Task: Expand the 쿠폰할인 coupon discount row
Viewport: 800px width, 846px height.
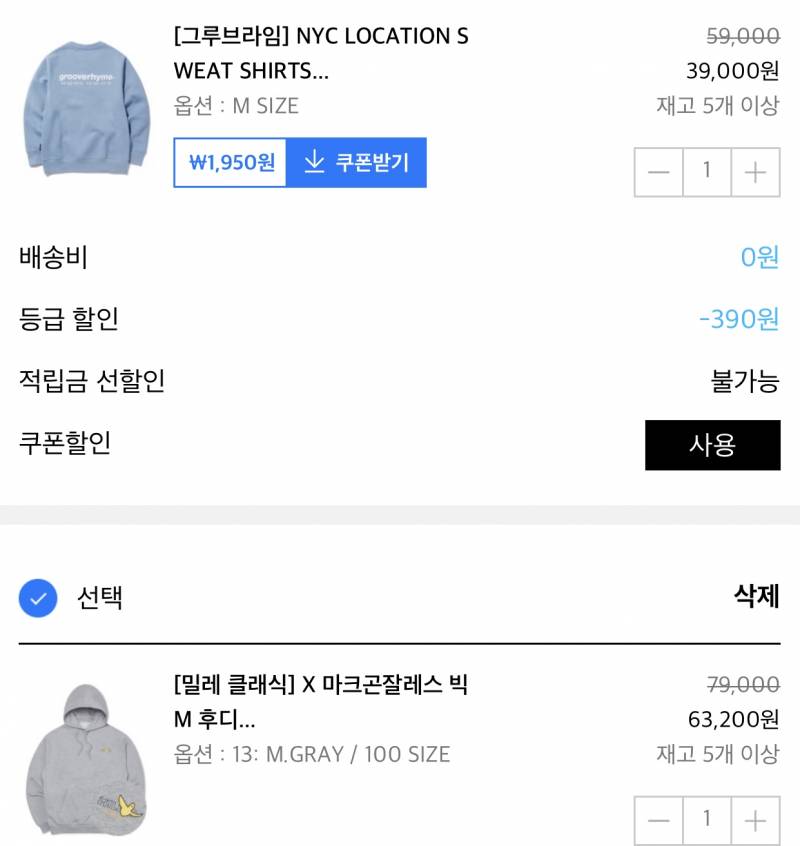Action: click(713, 446)
